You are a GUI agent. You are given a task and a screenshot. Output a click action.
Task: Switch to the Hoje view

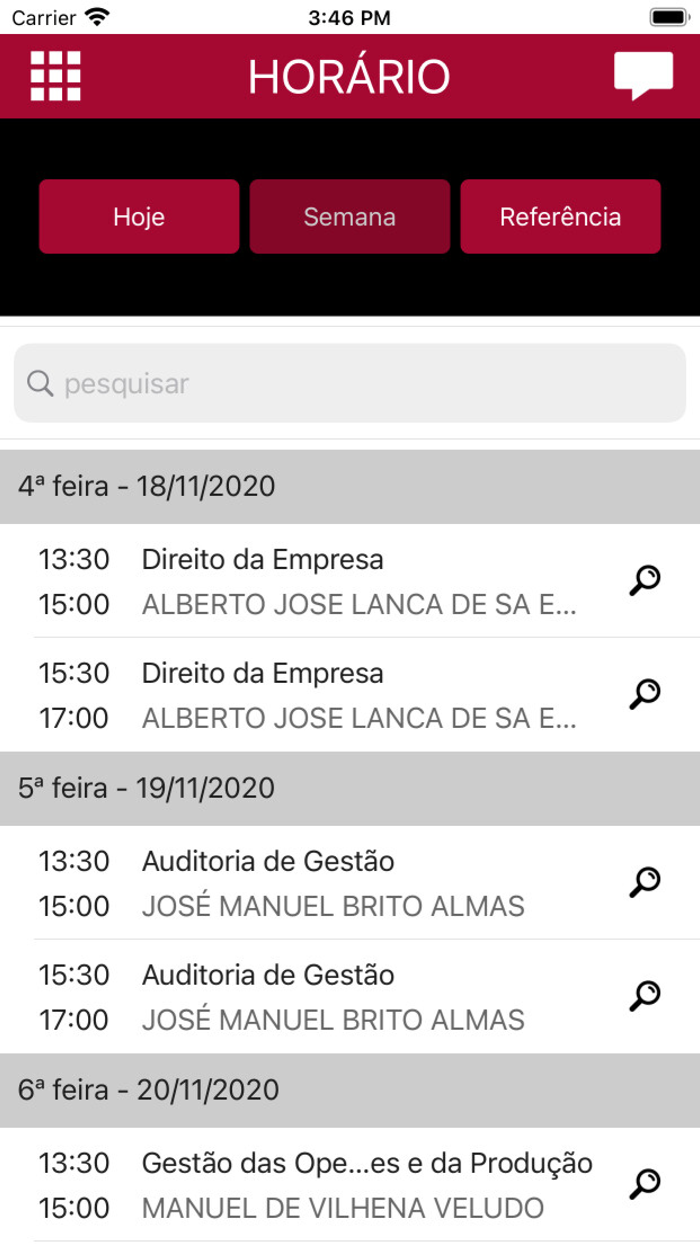pyautogui.click(x=139, y=217)
